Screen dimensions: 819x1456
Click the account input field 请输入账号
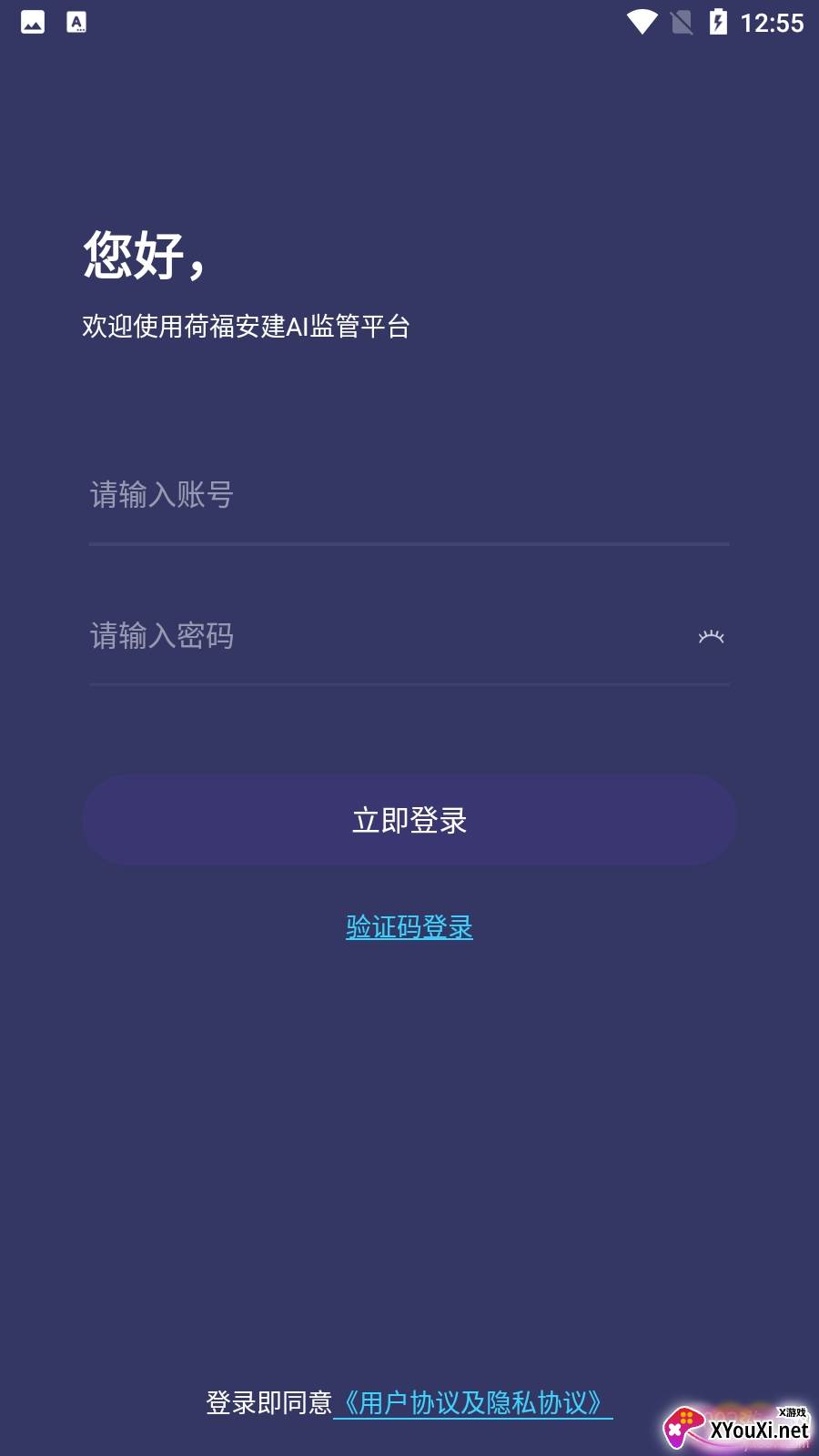click(x=409, y=496)
